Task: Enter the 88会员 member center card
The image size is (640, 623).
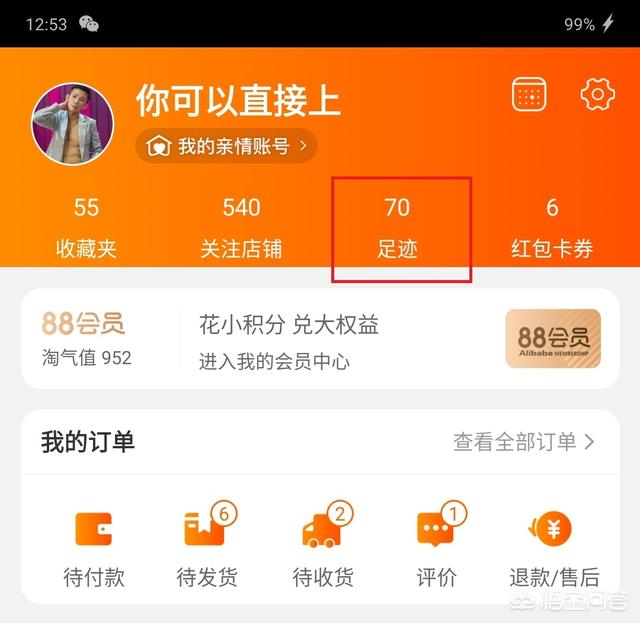Action: click(320, 339)
